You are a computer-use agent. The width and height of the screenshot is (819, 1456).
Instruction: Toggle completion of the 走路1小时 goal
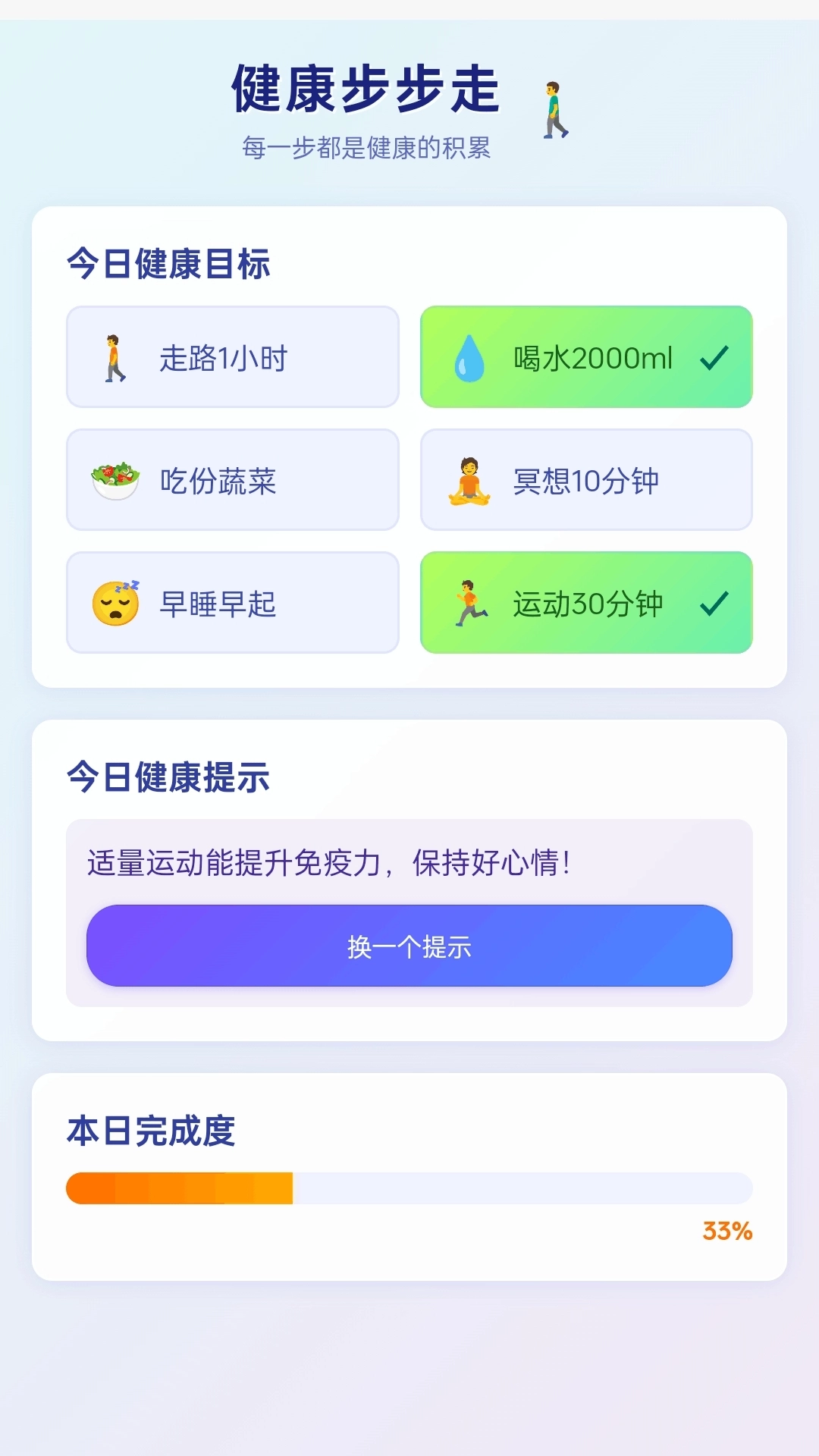pyautogui.click(x=231, y=356)
